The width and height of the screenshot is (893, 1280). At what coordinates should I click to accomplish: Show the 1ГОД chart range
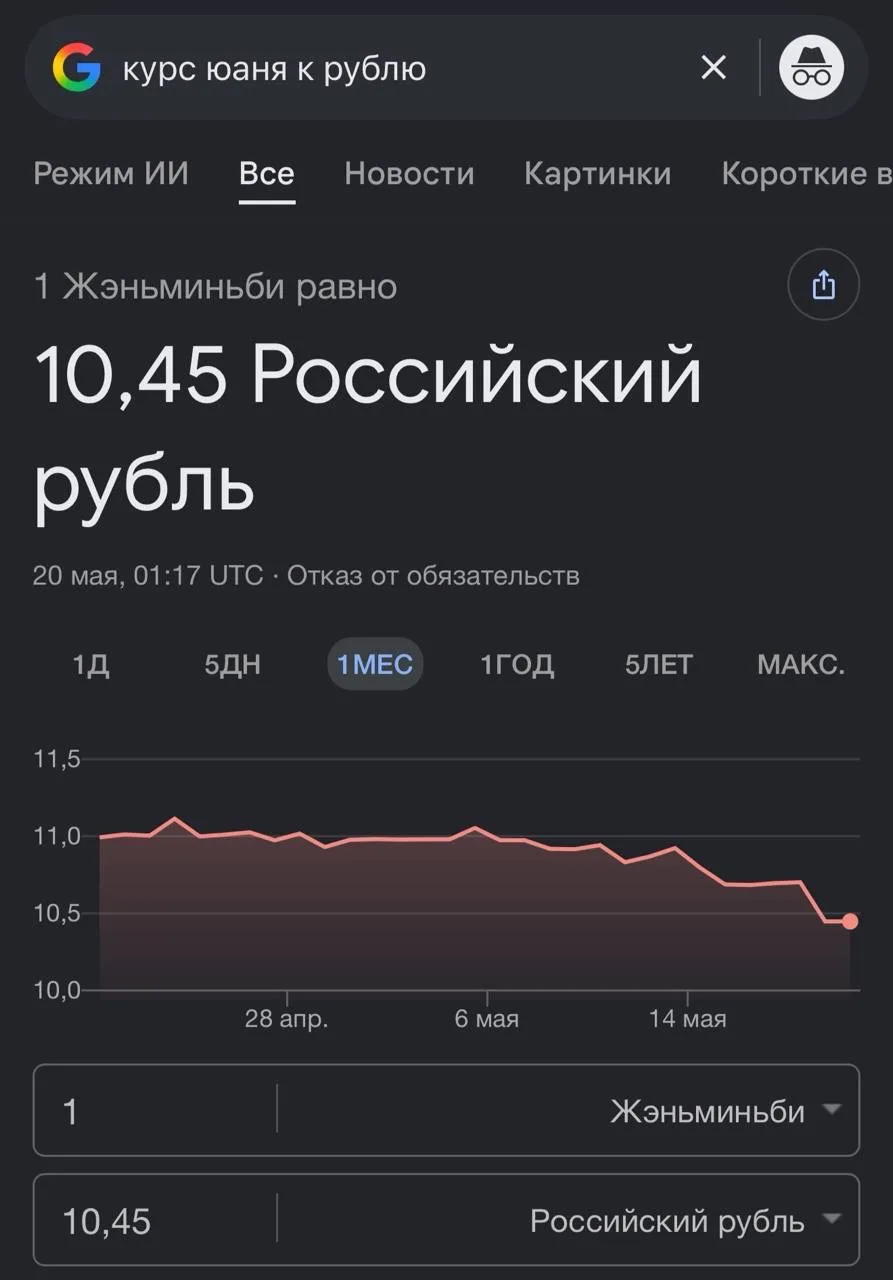point(517,665)
